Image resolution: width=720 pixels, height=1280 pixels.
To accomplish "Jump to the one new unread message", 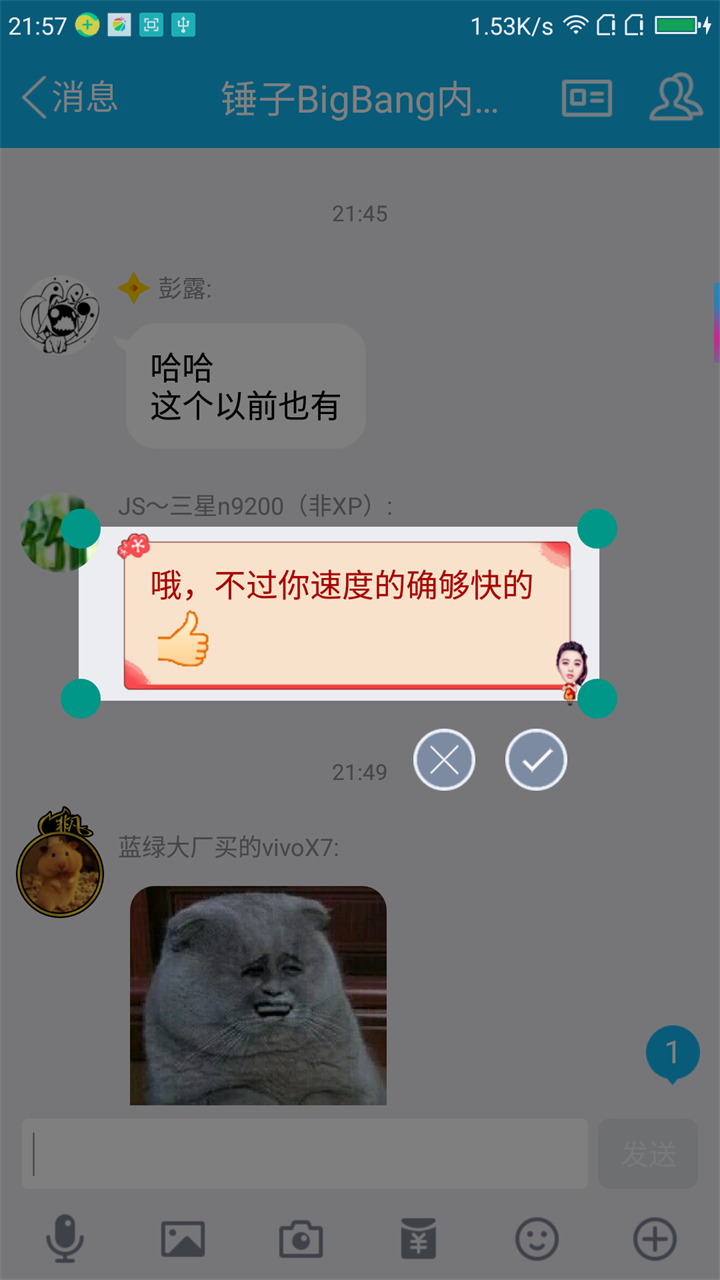I will pos(672,1054).
